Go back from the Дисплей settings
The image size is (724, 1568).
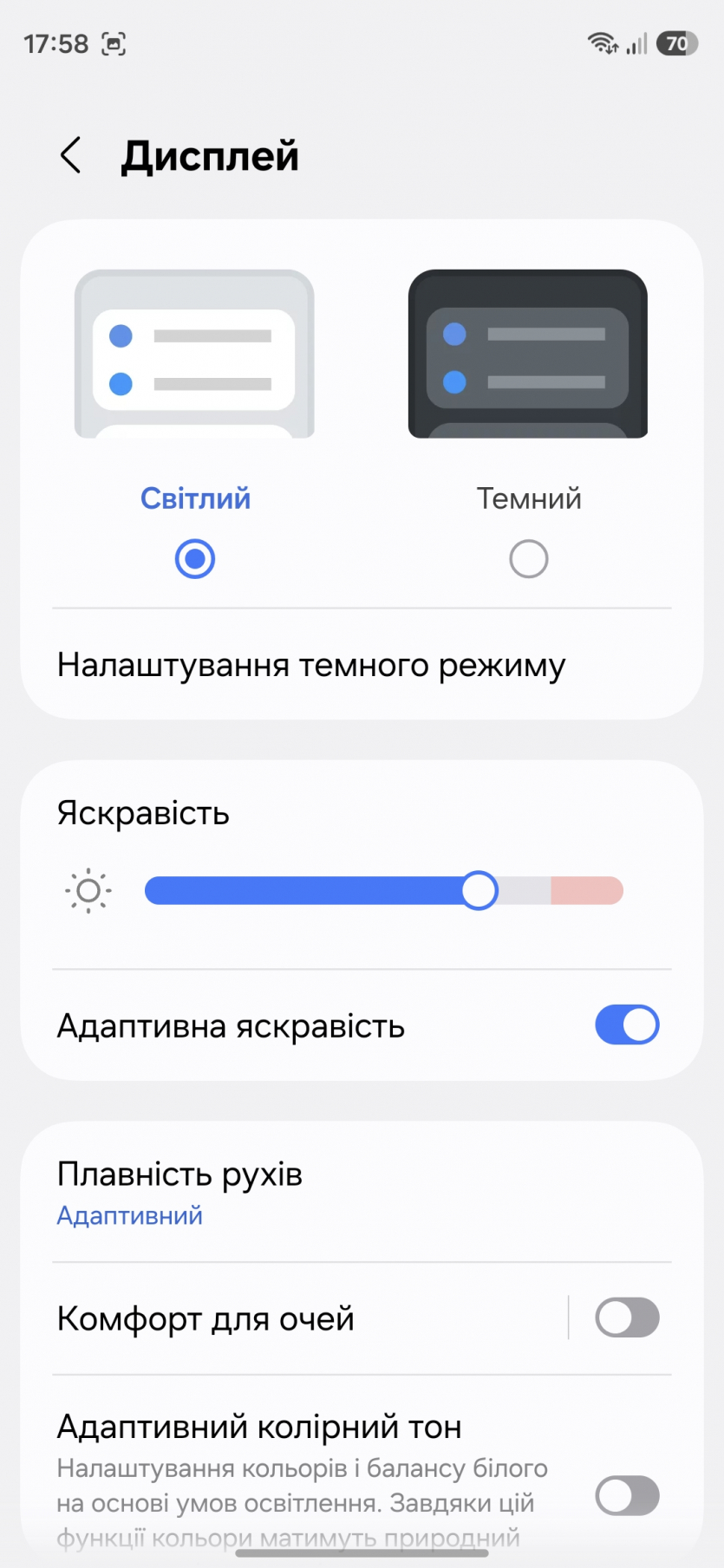[x=71, y=156]
